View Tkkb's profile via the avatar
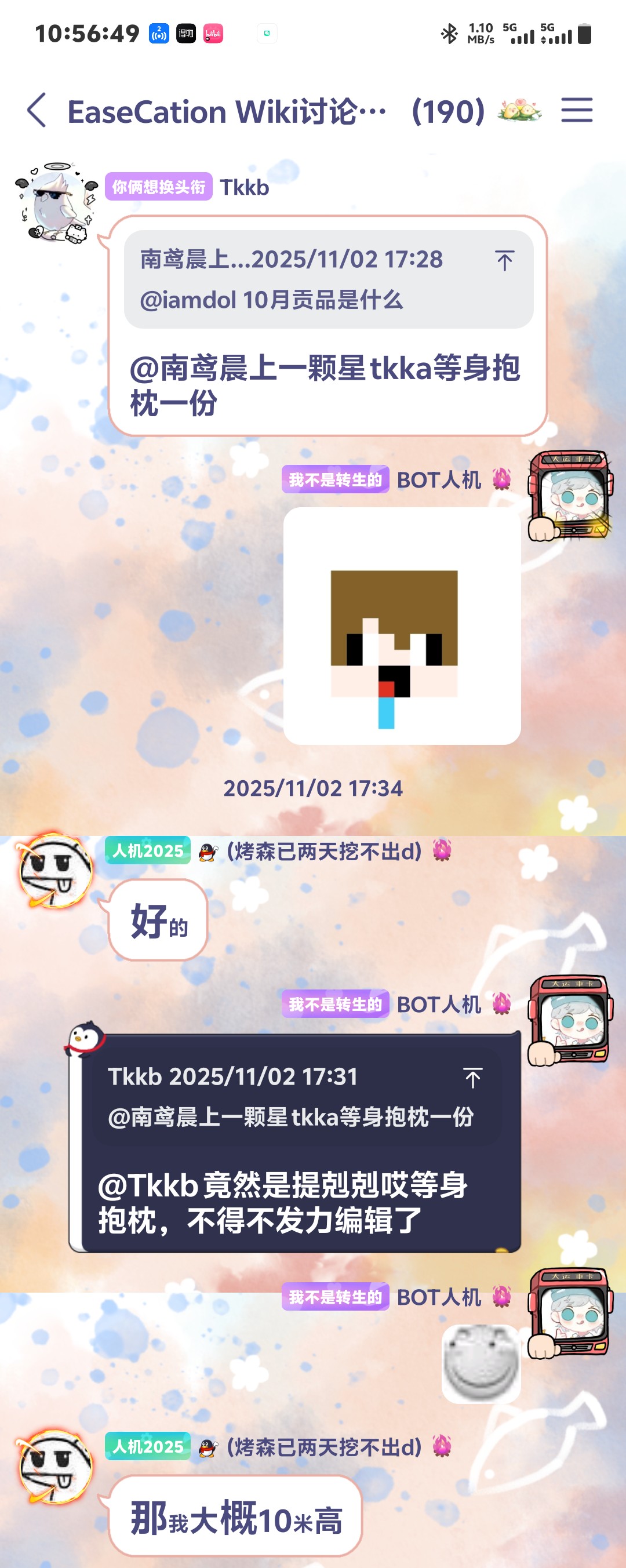Image resolution: width=626 pixels, height=1568 pixels. (x=56, y=203)
